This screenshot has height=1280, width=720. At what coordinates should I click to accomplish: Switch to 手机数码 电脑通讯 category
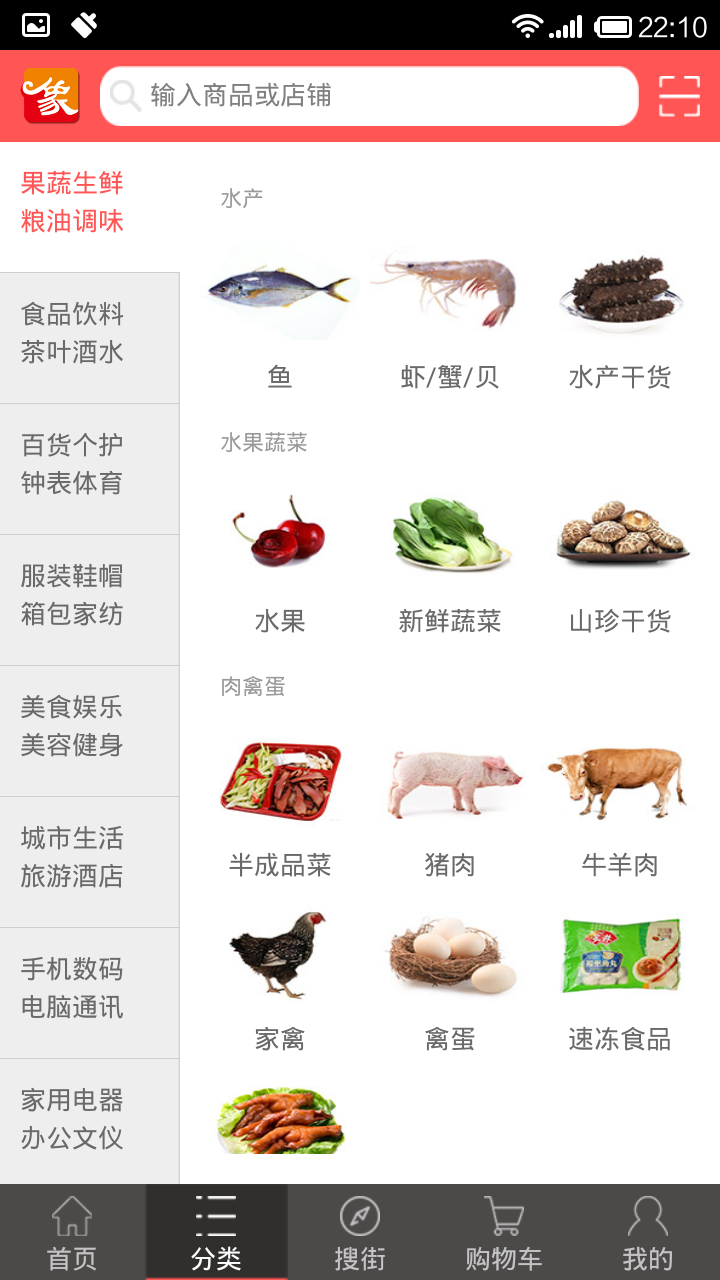(89, 989)
